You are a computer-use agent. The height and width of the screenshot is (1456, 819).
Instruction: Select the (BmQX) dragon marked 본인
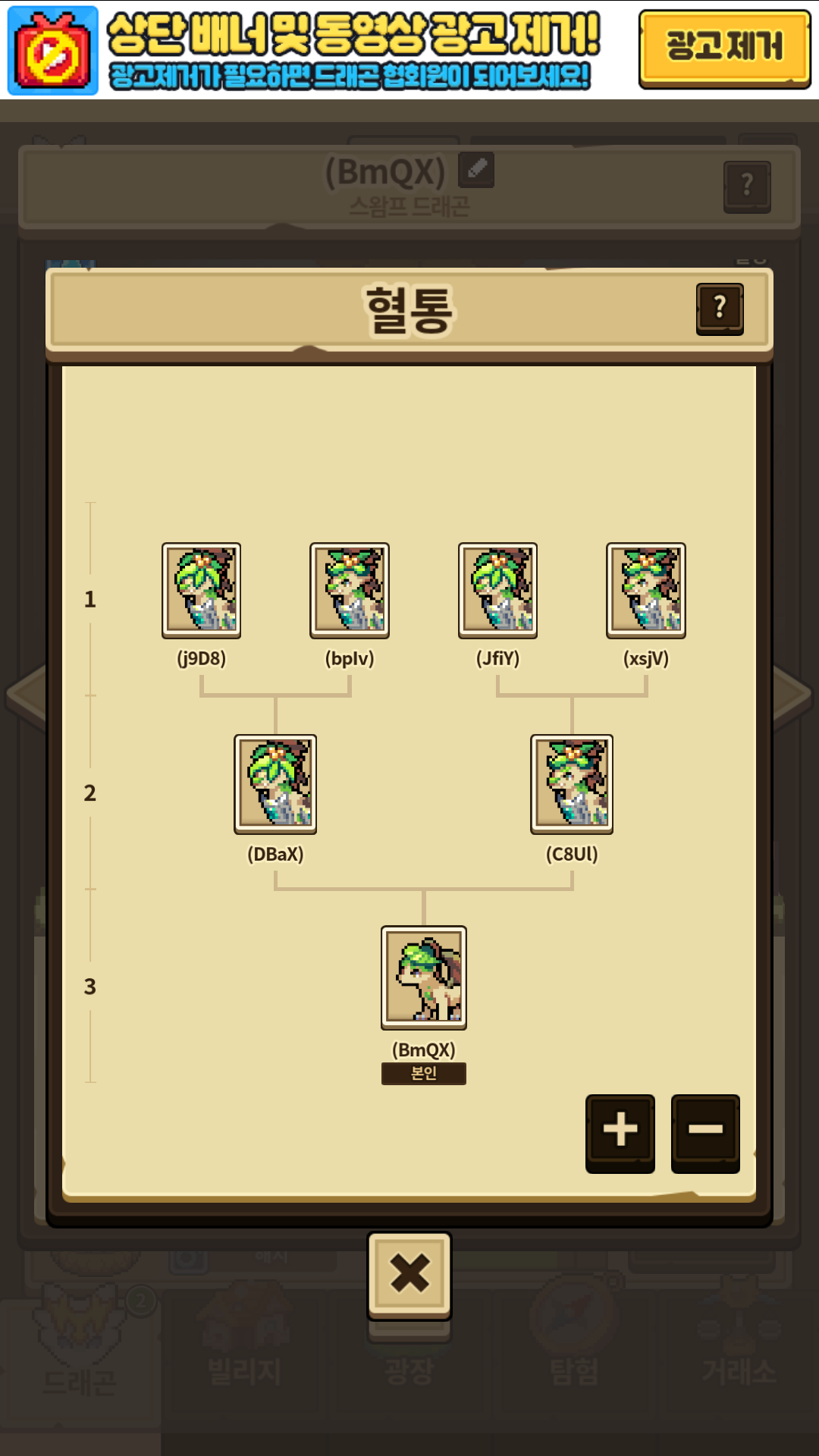pos(424,977)
